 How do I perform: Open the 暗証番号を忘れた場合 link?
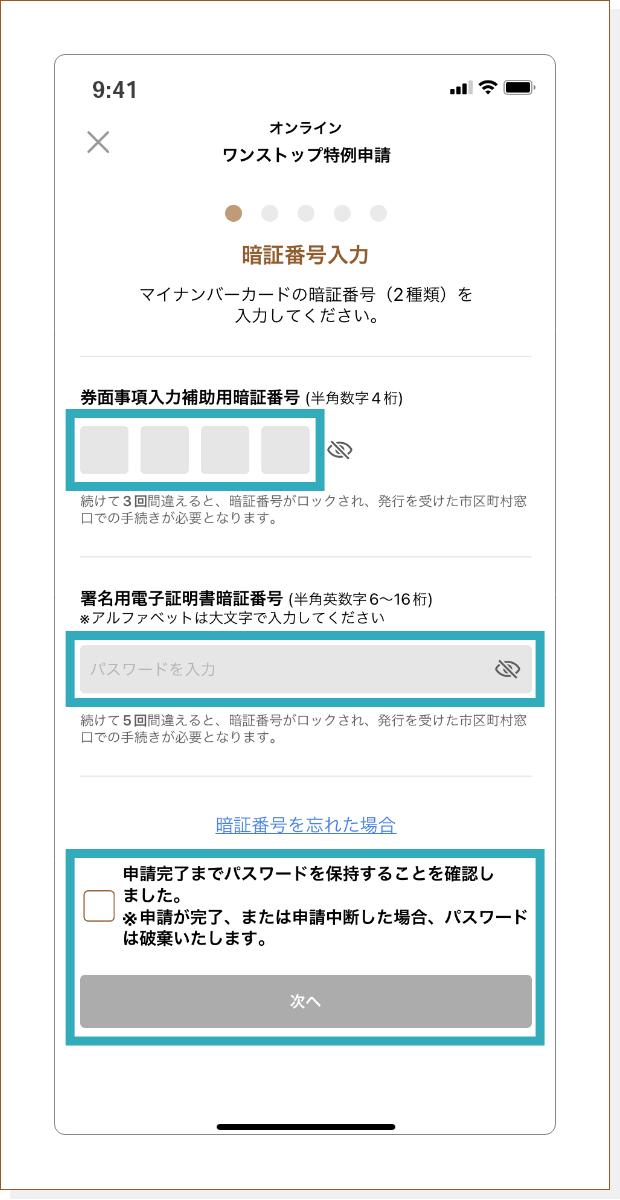pyautogui.click(x=306, y=825)
